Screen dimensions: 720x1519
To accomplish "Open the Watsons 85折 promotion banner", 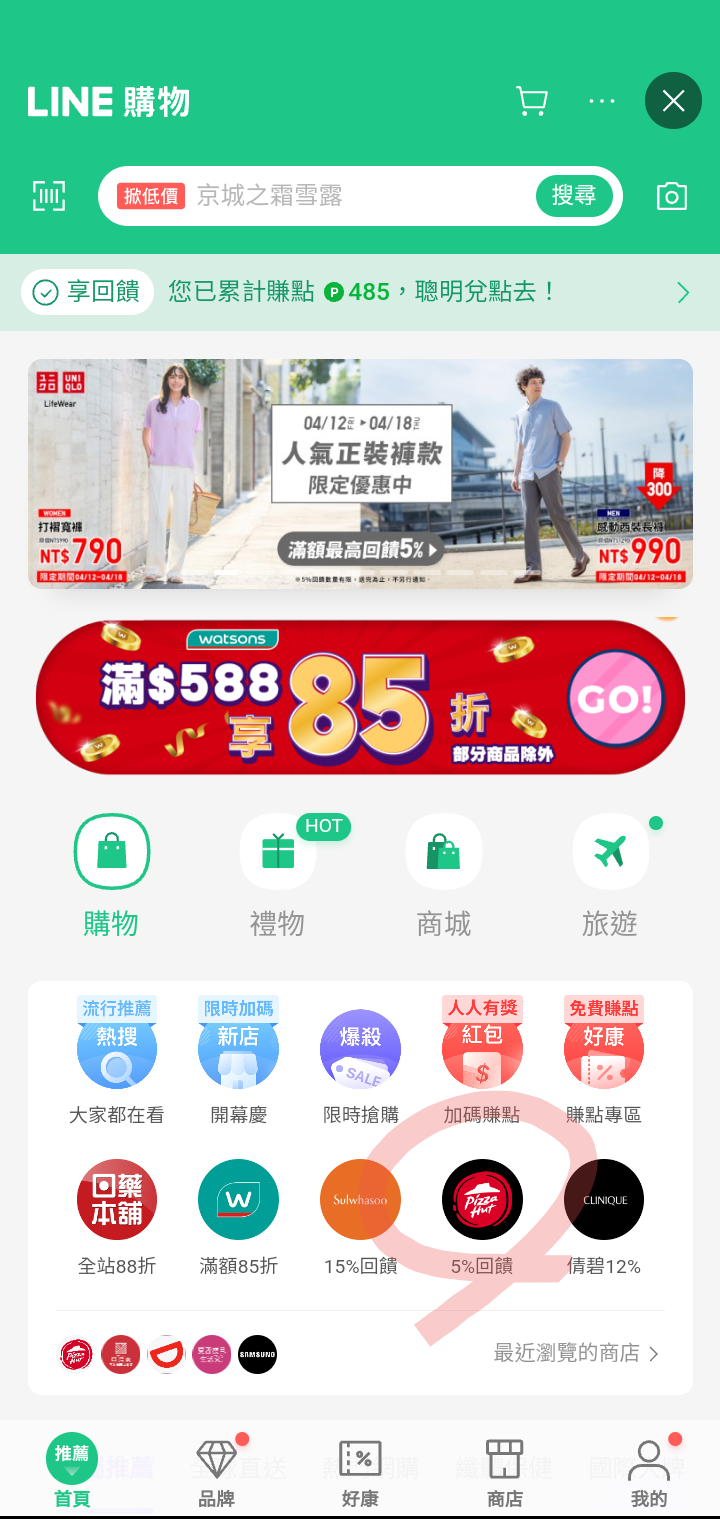I will pos(360,696).
